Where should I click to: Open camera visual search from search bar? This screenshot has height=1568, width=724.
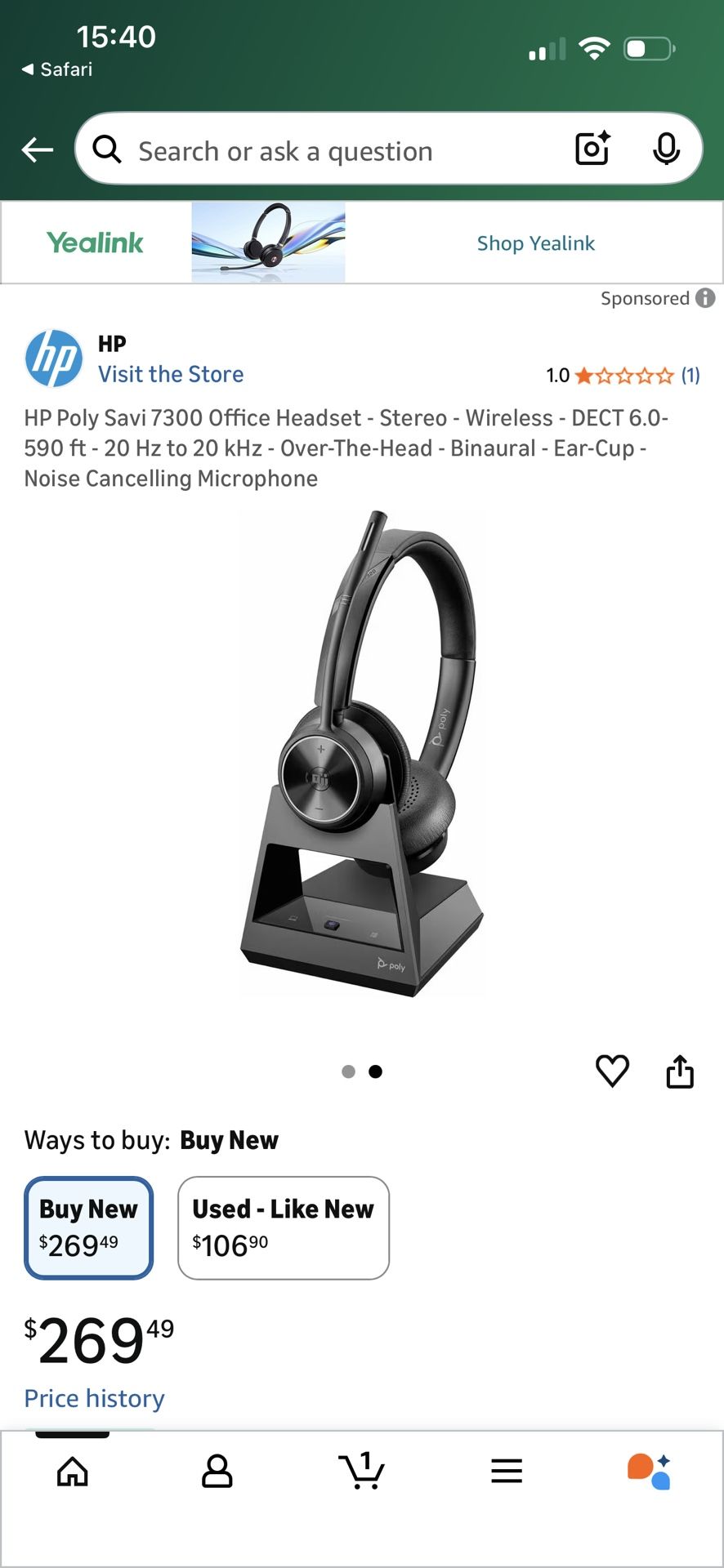(592, 149)
